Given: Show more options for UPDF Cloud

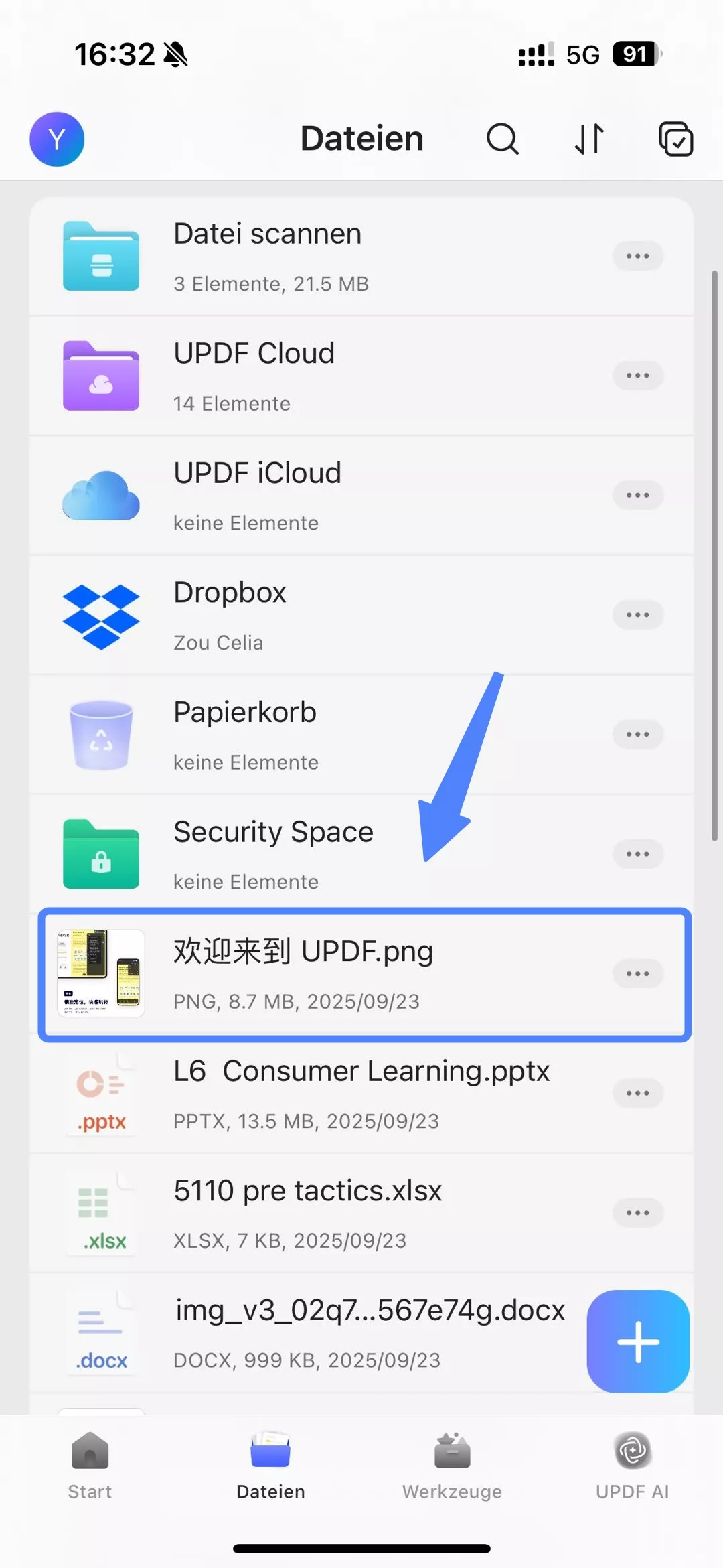Looking at the screenshot, I should pyautogui.click(x=637, y=376).
